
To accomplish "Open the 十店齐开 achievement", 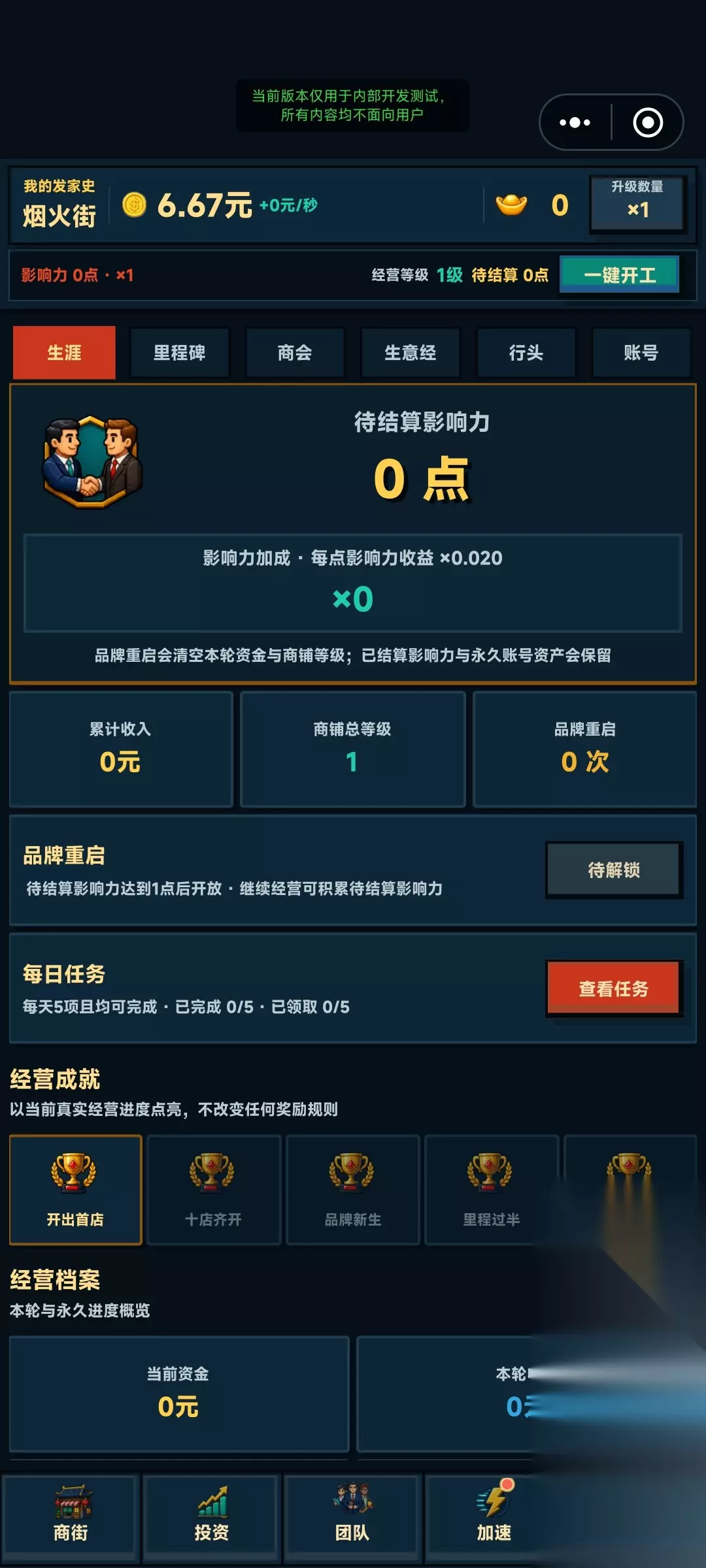I will pyautogui.click(x=214, y=1190).
